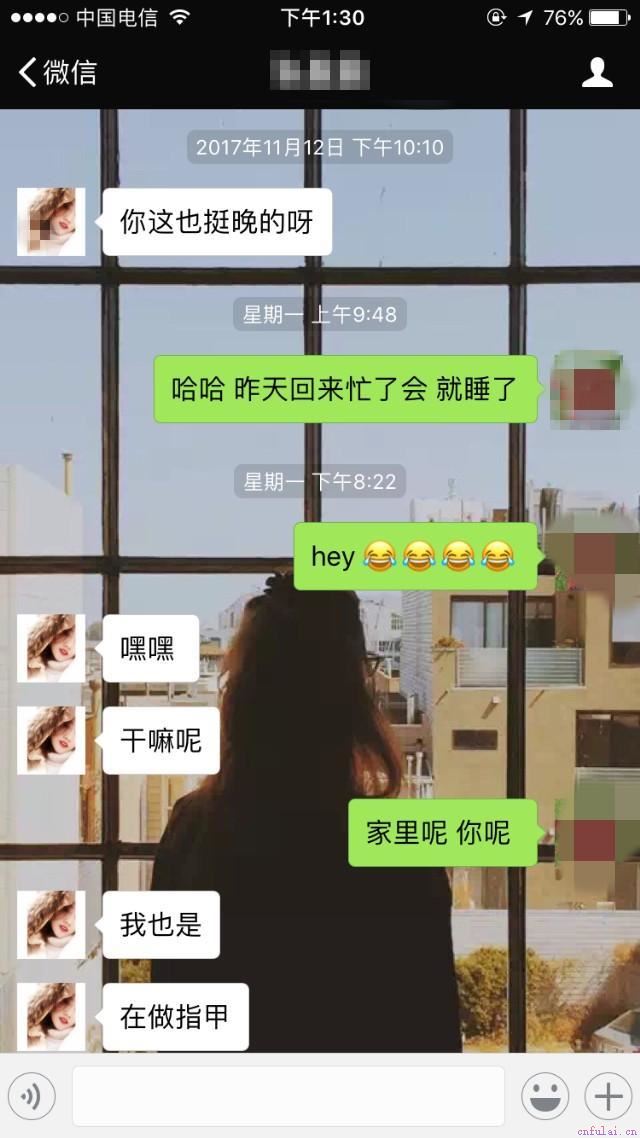Focus the message text field
This screenshot has height=1138, width=640.
point(288,1097)
